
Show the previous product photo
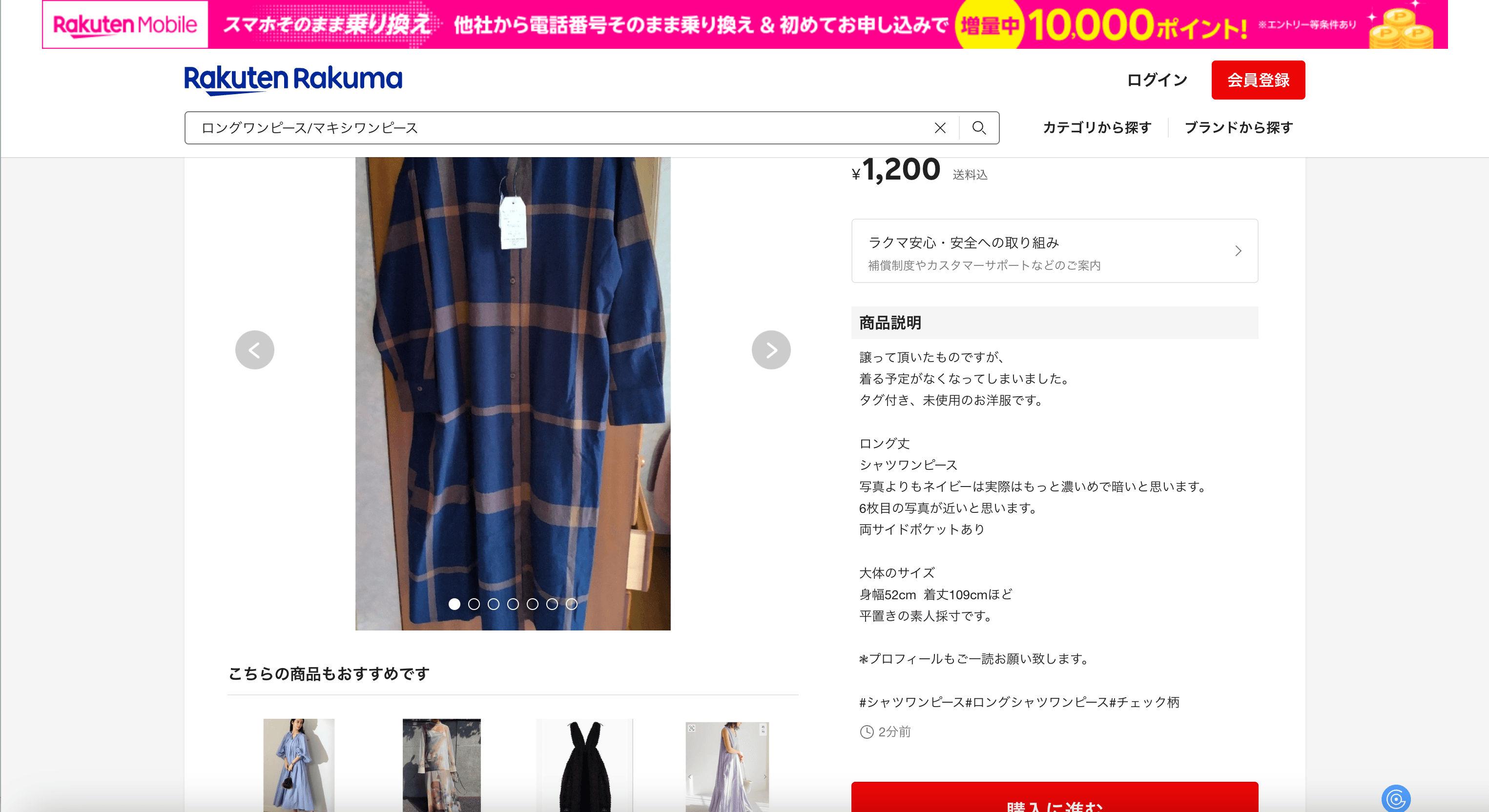pyautogui.click(x=254, y=350)
